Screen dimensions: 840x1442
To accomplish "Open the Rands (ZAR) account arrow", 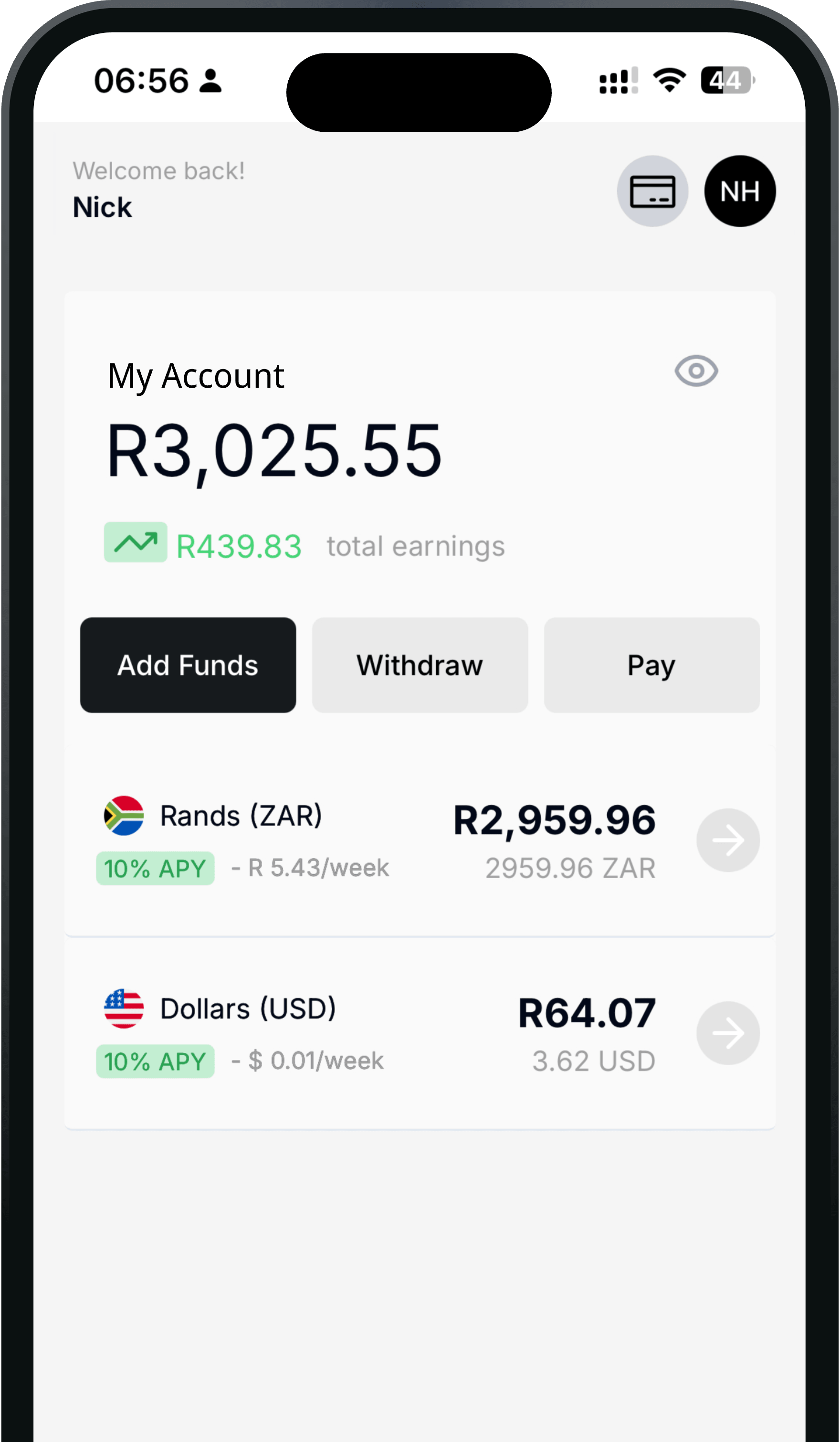I will point(727,840).
